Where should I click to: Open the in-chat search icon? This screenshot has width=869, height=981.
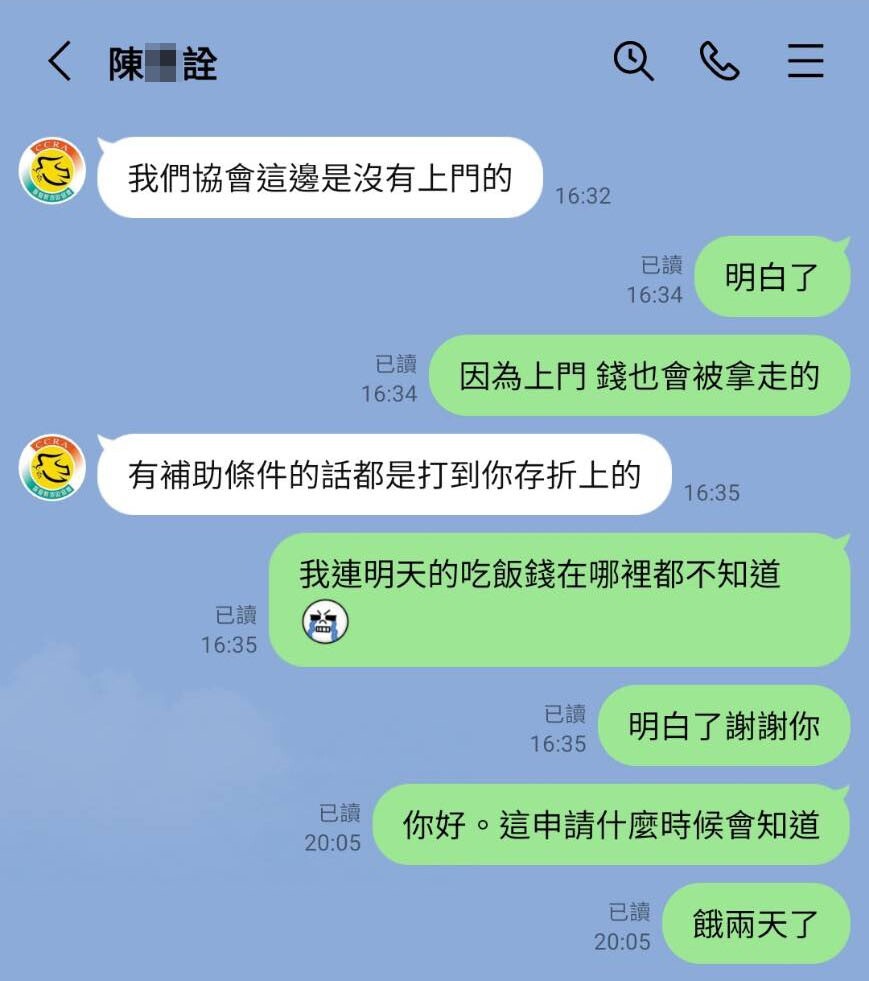point(634,62)
